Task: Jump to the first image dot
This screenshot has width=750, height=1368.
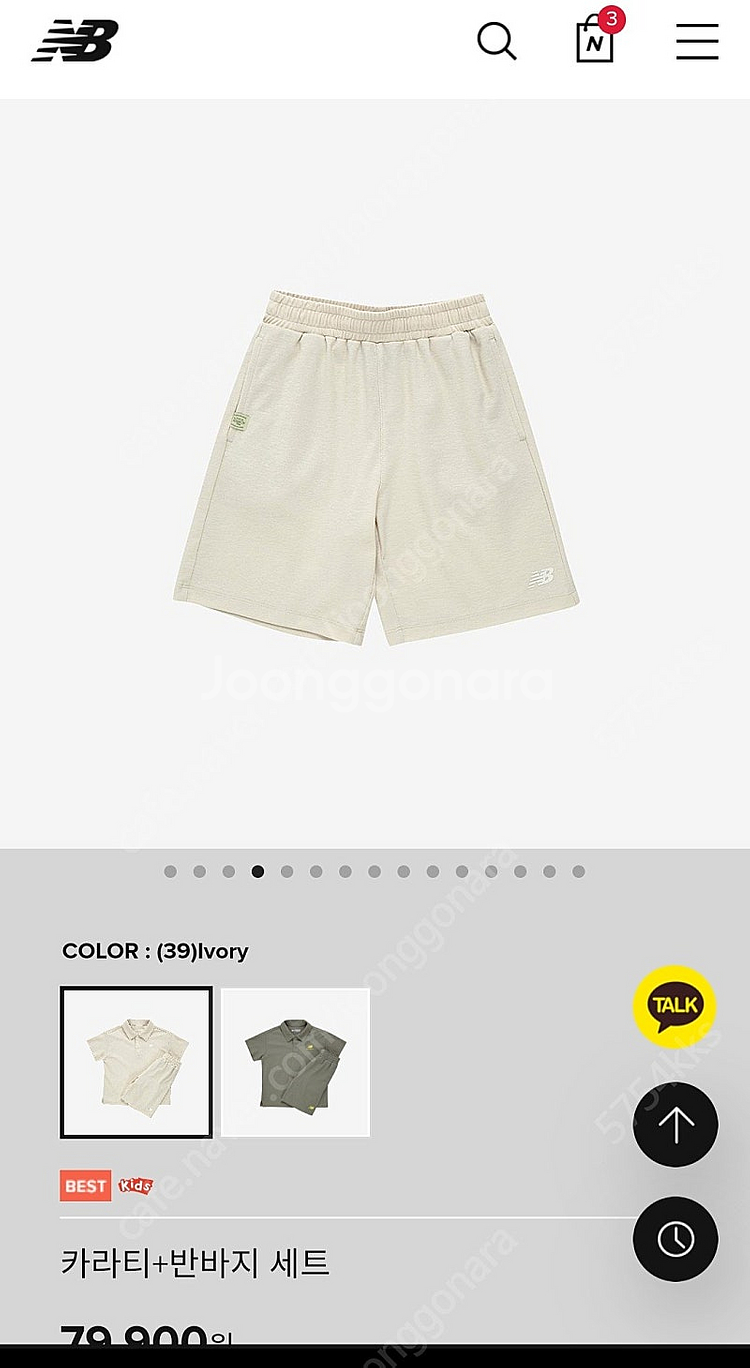Action: click(x=170, y=872)
